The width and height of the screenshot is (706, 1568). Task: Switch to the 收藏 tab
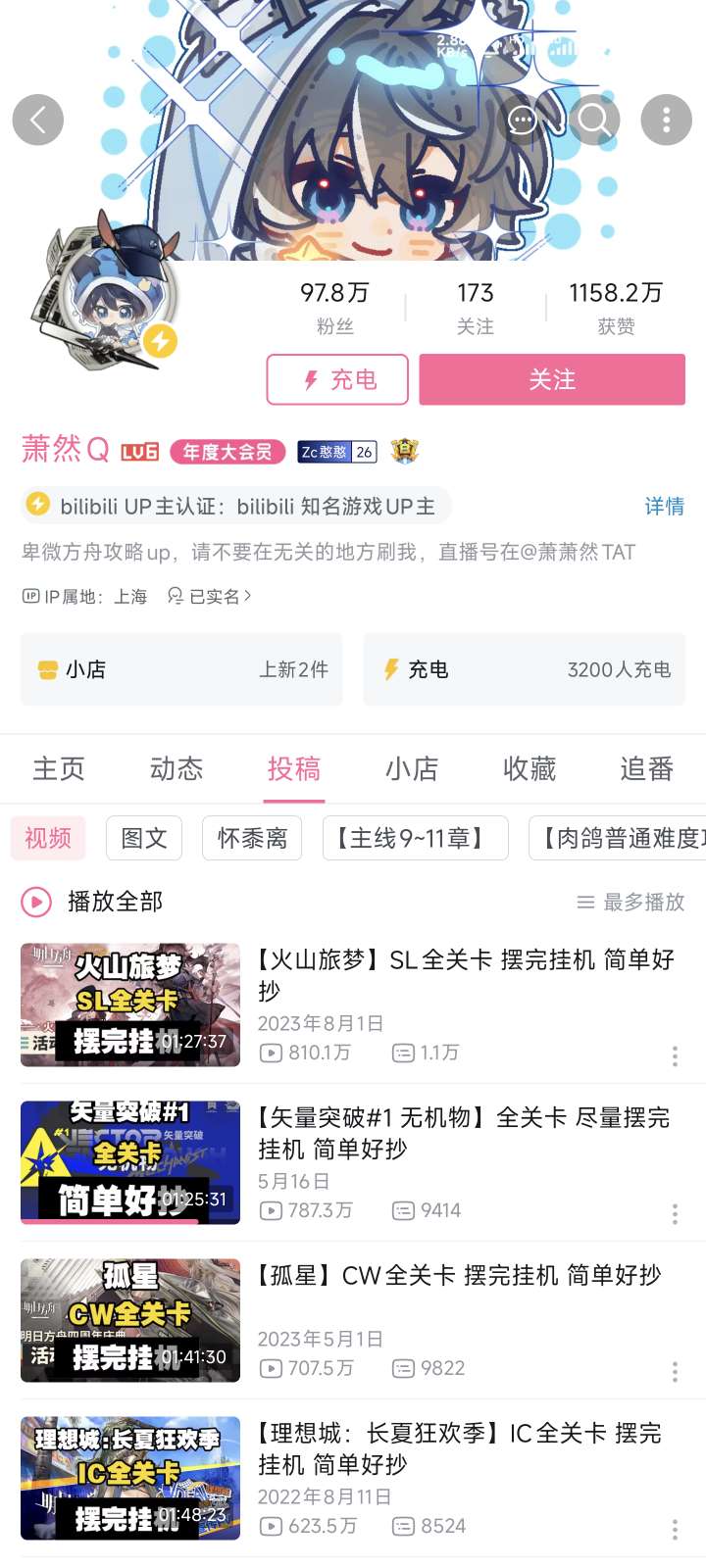529,768
